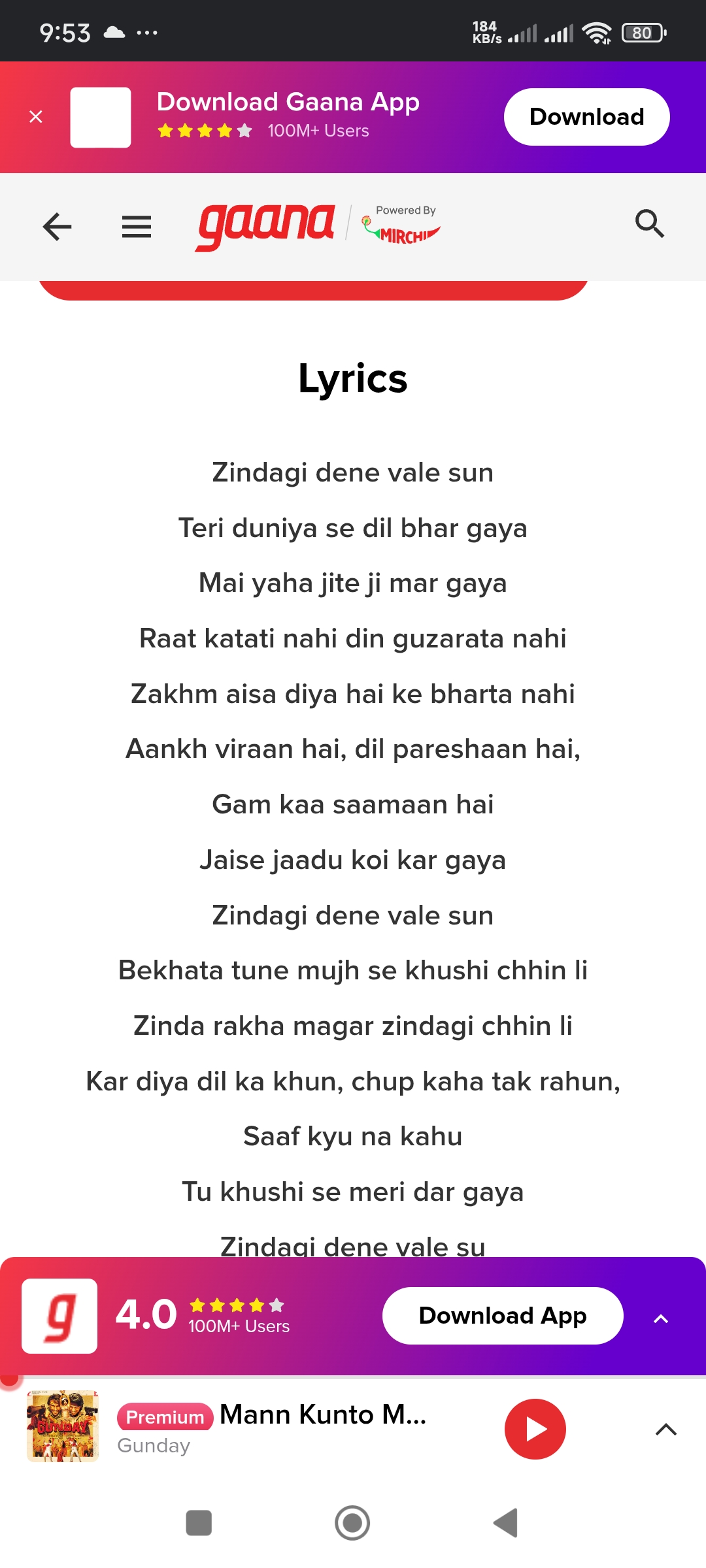Expand the mini player

665,1429
